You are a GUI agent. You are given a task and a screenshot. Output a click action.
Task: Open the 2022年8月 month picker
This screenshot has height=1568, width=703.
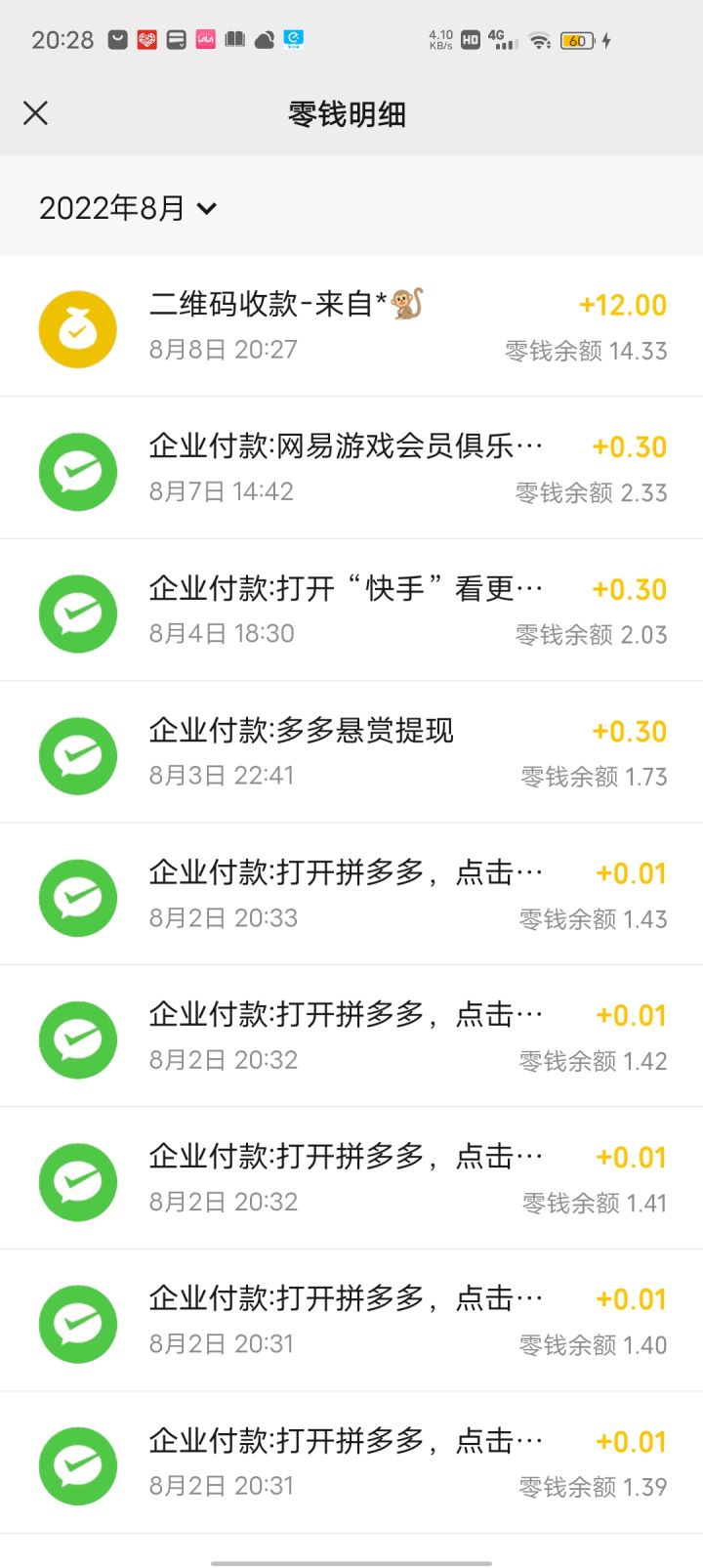[127, 208]
